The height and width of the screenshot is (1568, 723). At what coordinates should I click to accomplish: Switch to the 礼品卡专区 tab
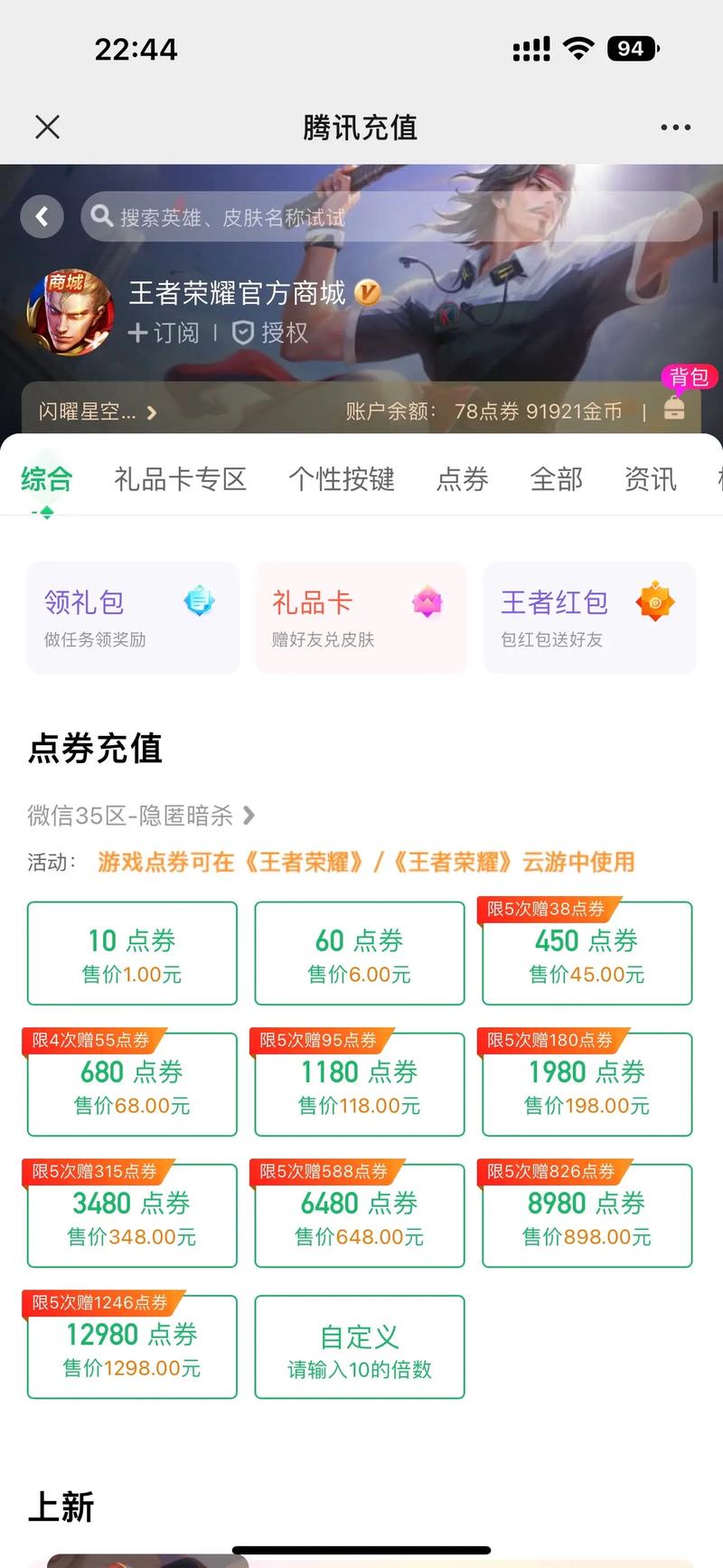coord(180,479)
